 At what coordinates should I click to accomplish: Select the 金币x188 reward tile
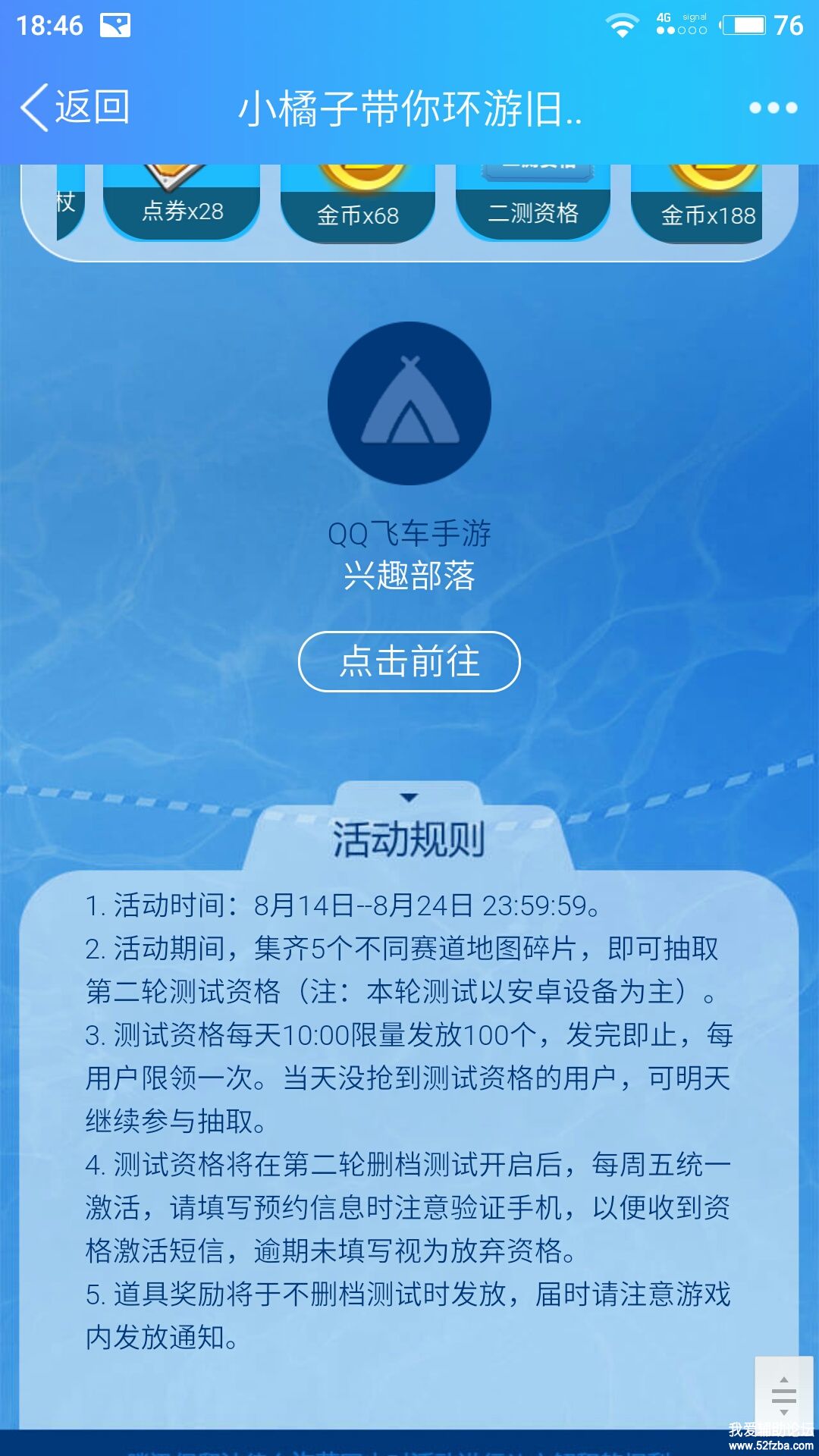point(707,205)
